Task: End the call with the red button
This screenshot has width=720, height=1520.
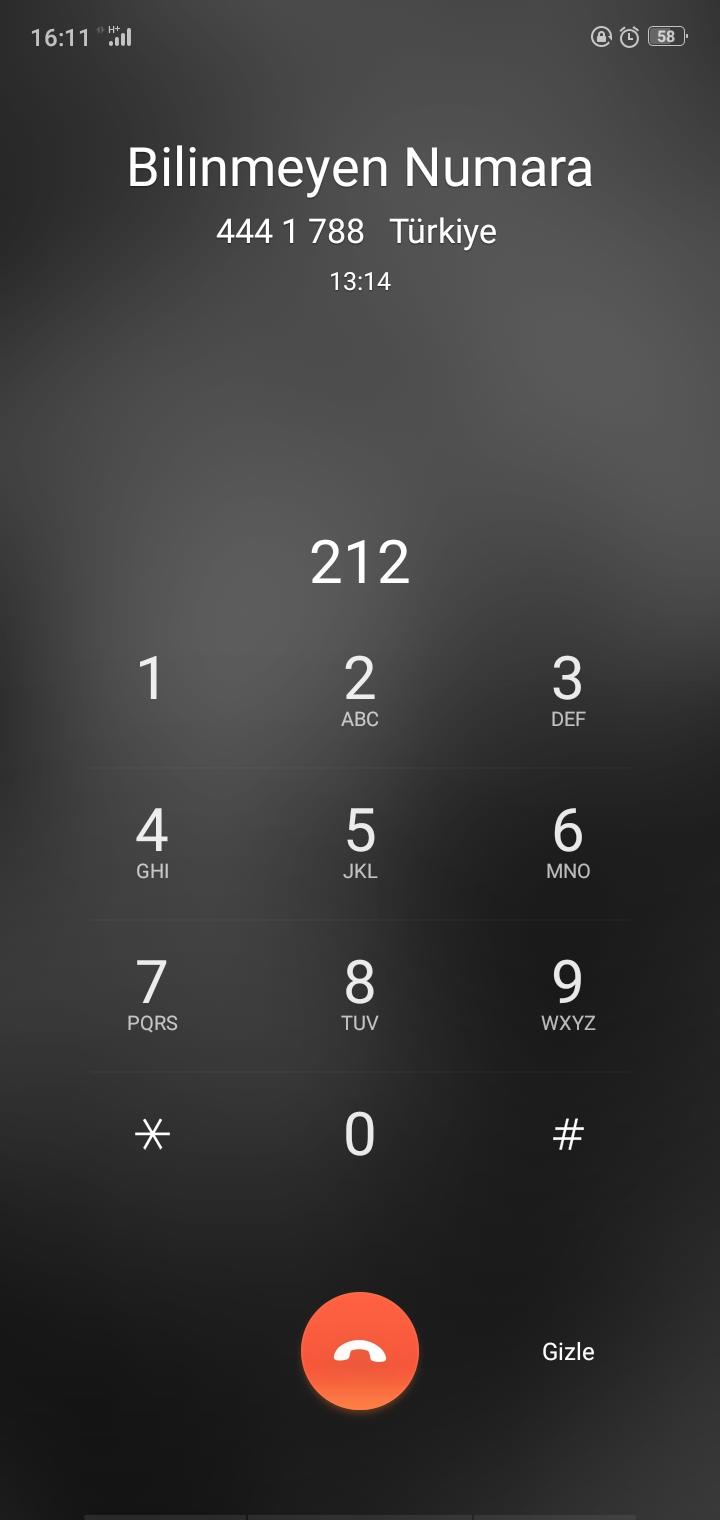Action: click(x=360, y=1351)
